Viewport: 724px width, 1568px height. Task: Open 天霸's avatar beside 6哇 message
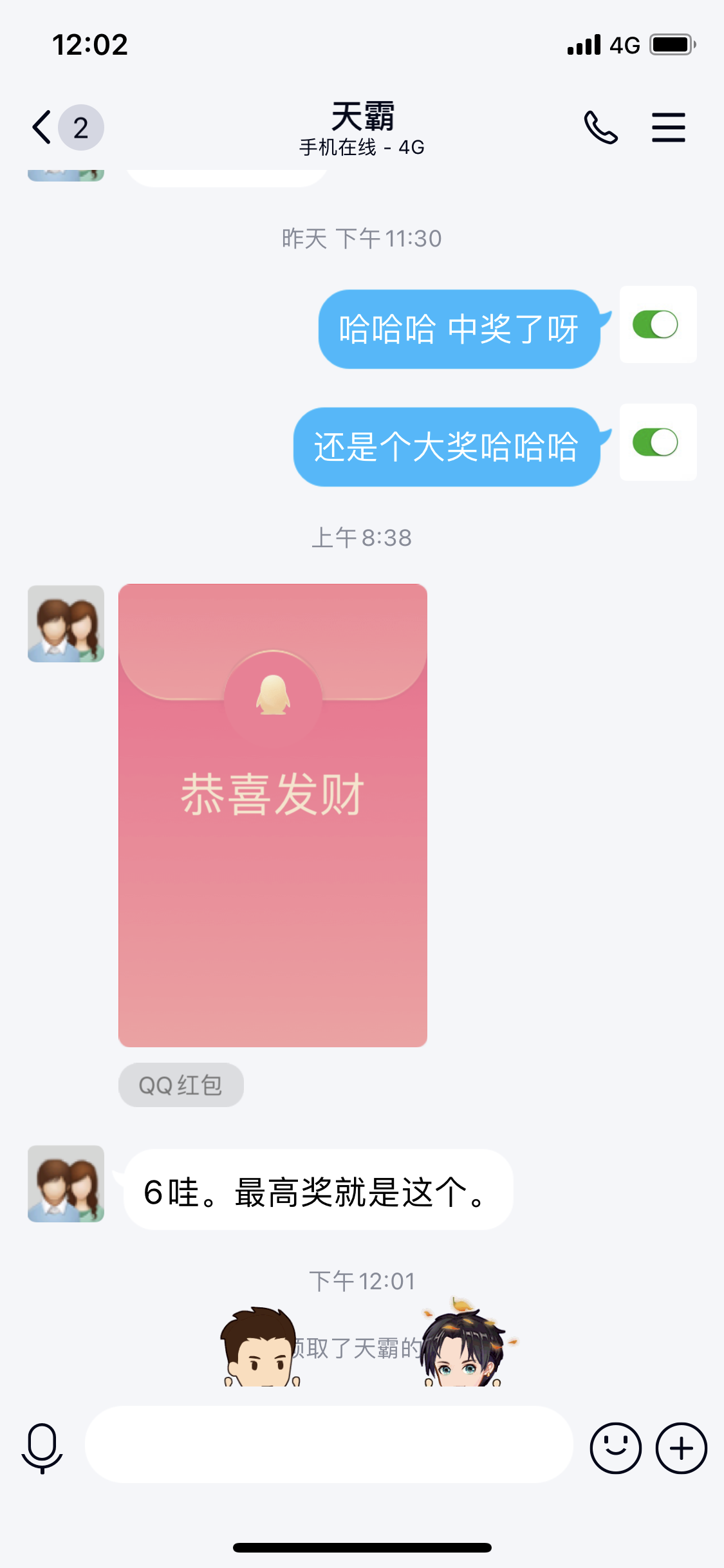point(66,1184)
